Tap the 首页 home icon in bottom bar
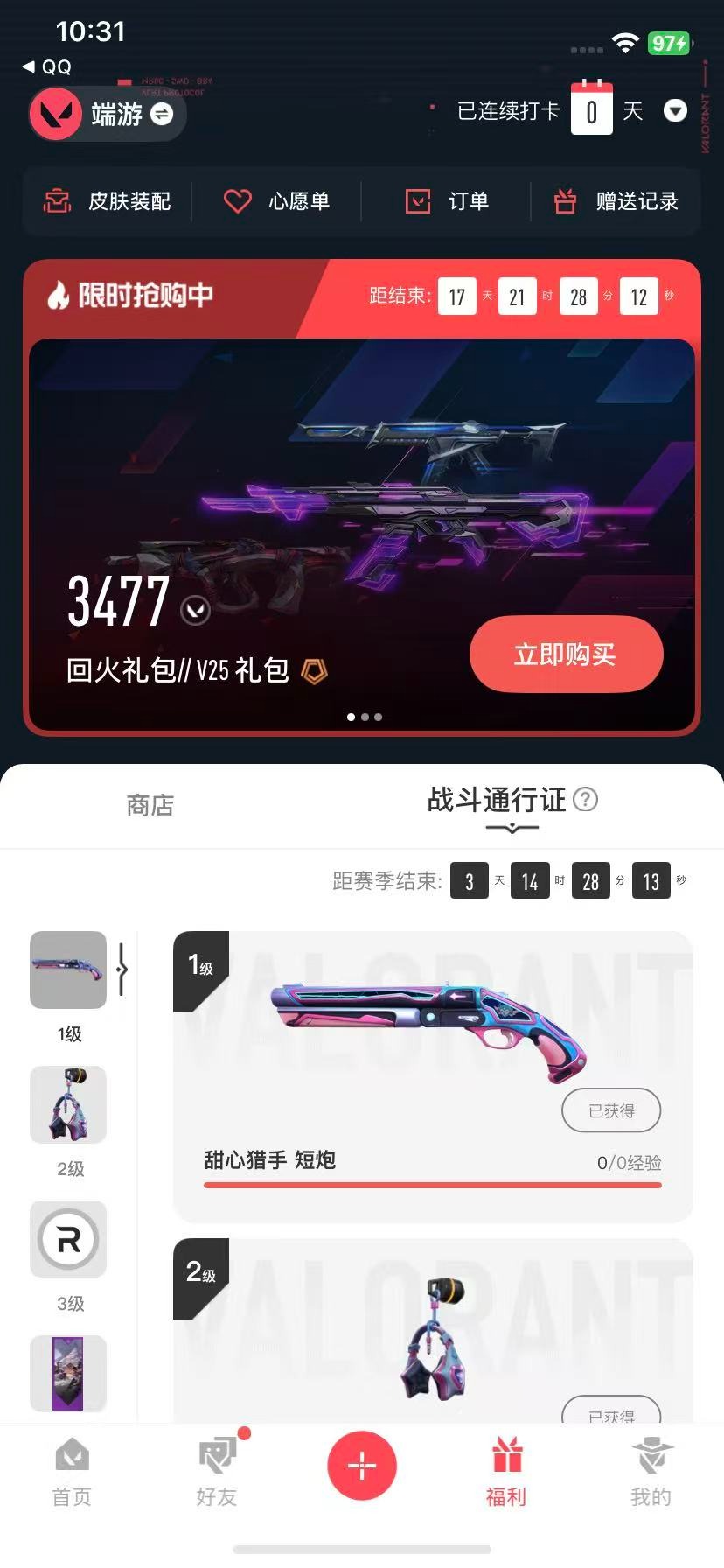The width and height of the screenshot is (724, 1568). (71, 1452)
